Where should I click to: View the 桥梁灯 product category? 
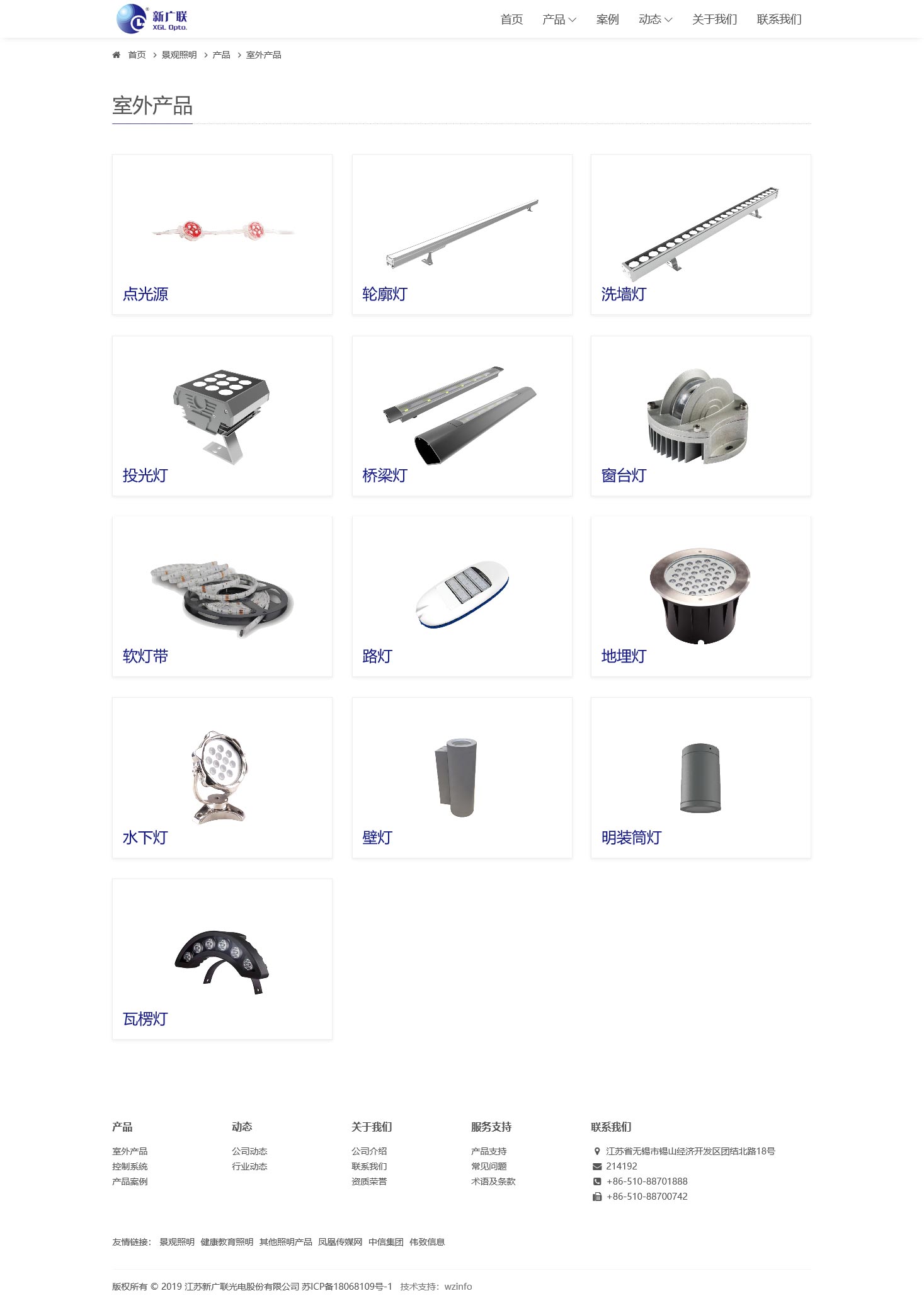[x=462, y=416]
